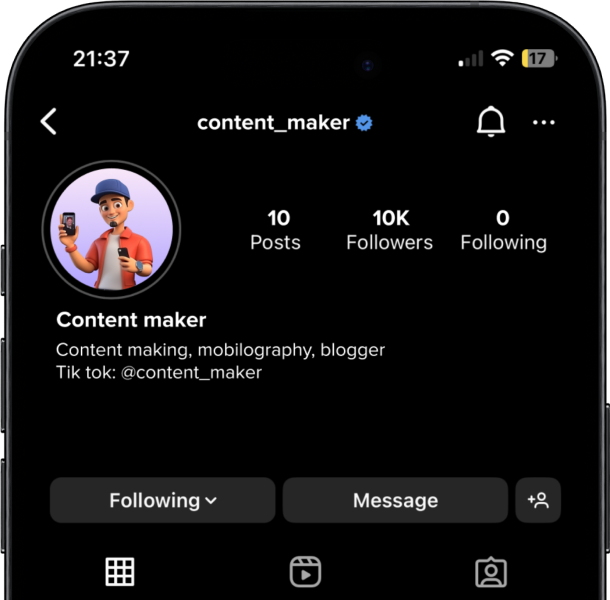Image resolution: width=610 pixels, height=600 pixels.
Task: Show suggested accounts via add-person icon
Action: (538, 500)
